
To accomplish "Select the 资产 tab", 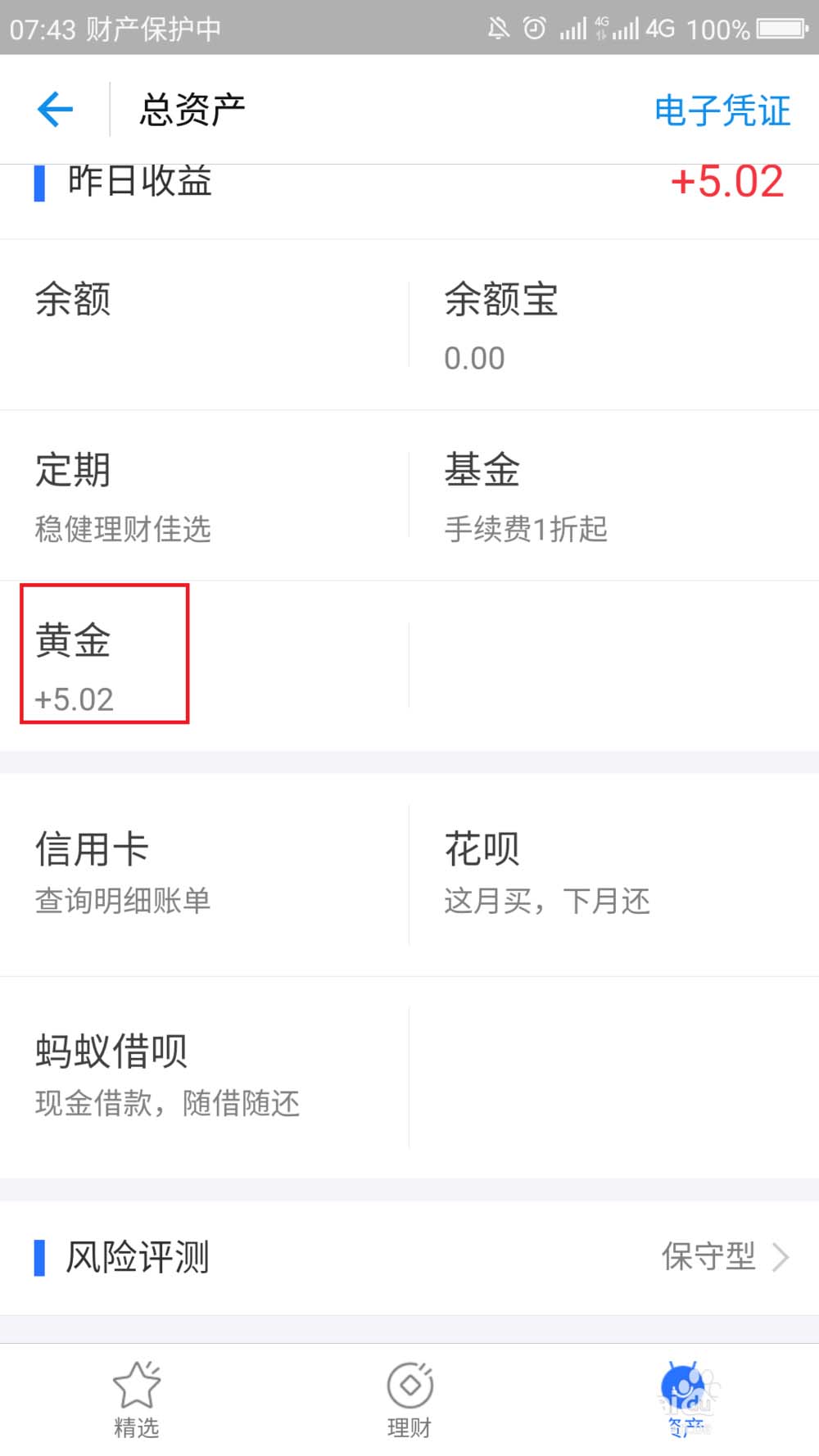I will (685, 1399).
